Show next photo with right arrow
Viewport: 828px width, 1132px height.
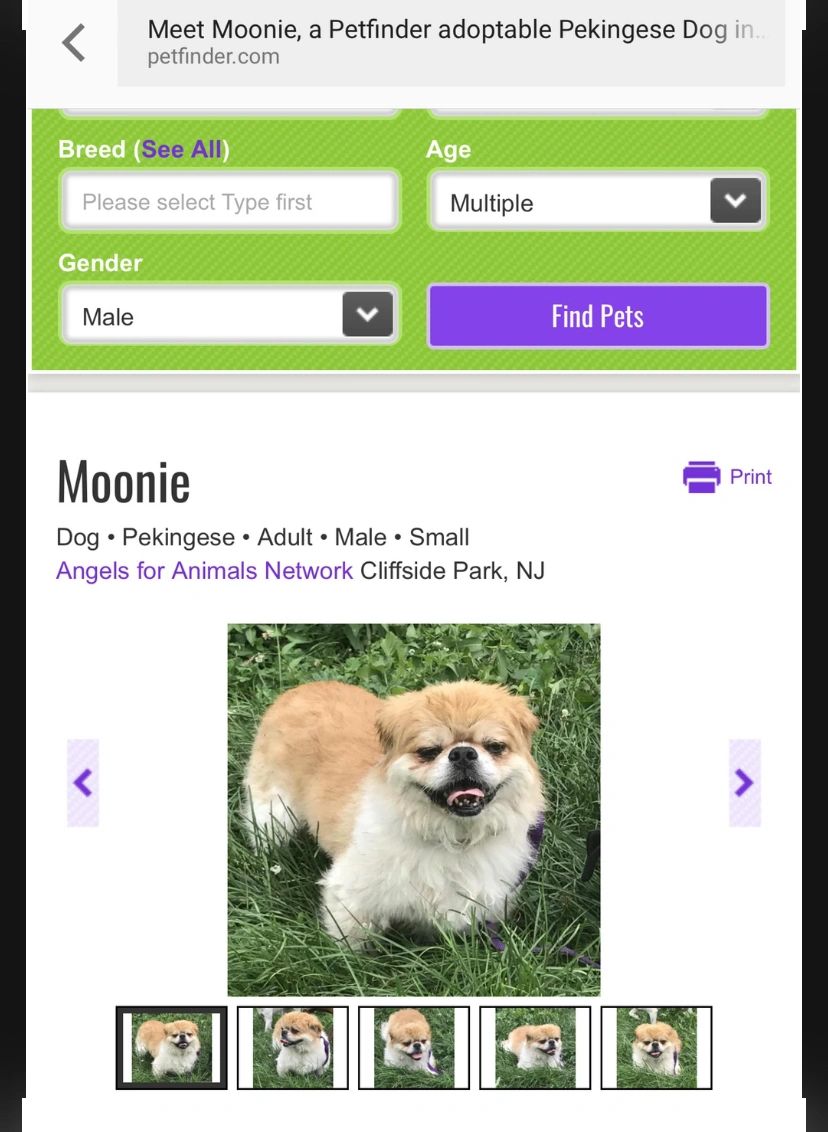[x=744, y=783]
